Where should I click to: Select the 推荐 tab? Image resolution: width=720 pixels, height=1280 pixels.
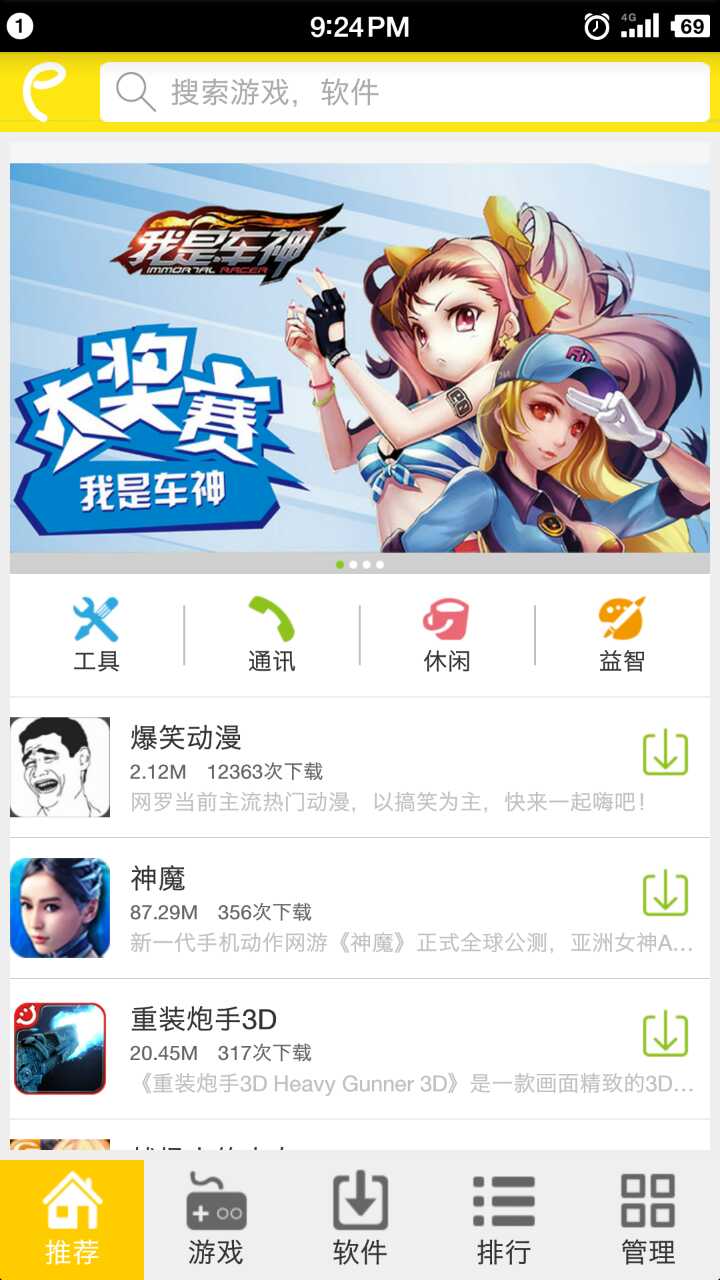pos(72,1220)
